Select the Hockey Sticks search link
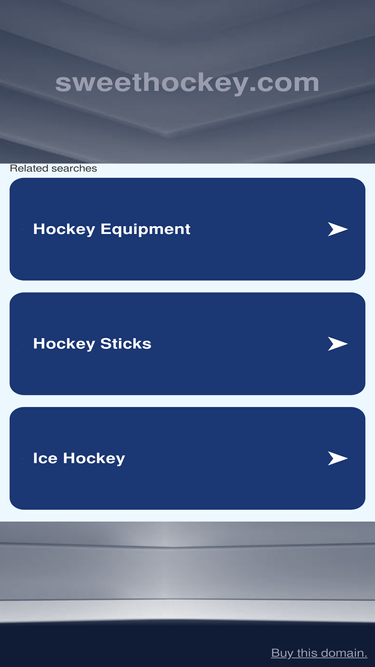 (187, 343)
